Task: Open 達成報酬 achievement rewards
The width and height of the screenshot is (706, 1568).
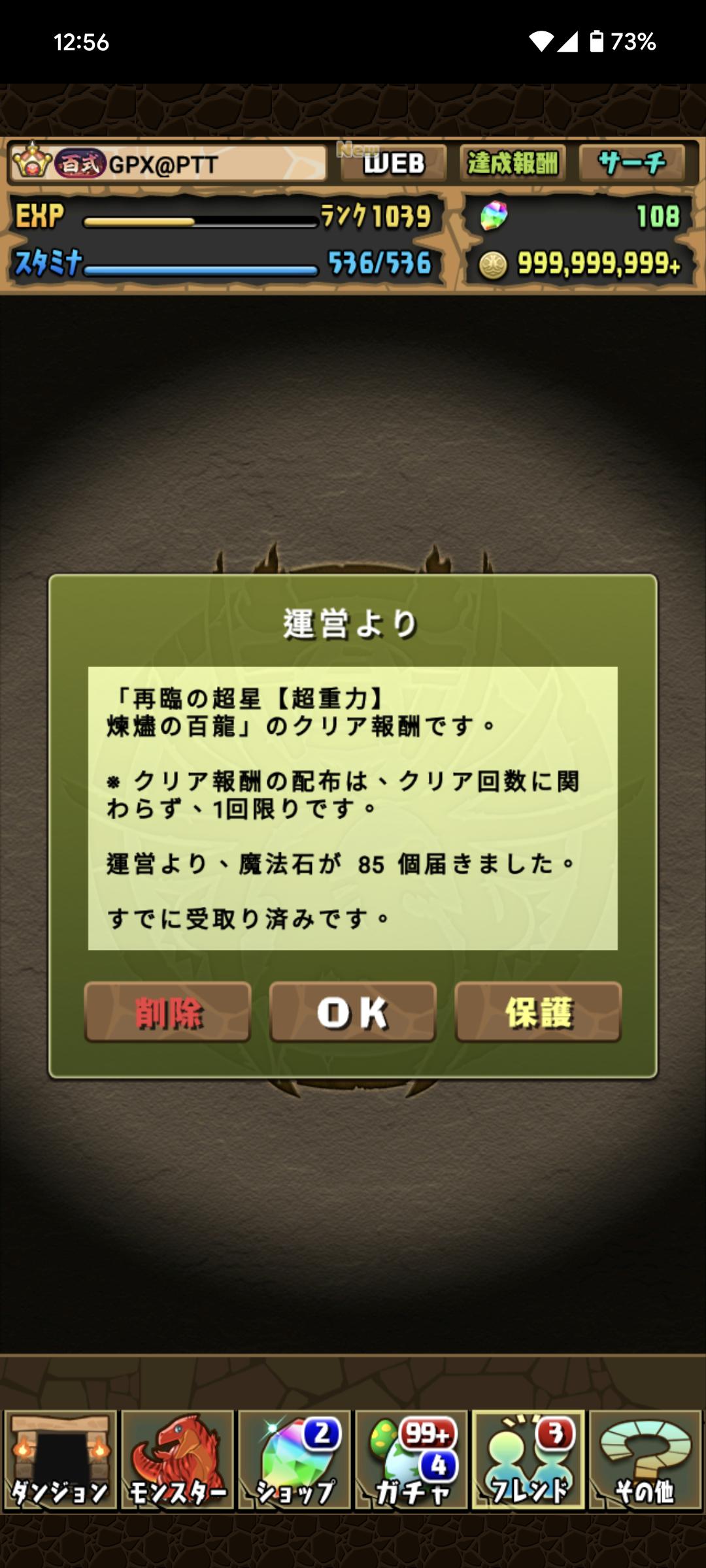Action: click(513, 163)
